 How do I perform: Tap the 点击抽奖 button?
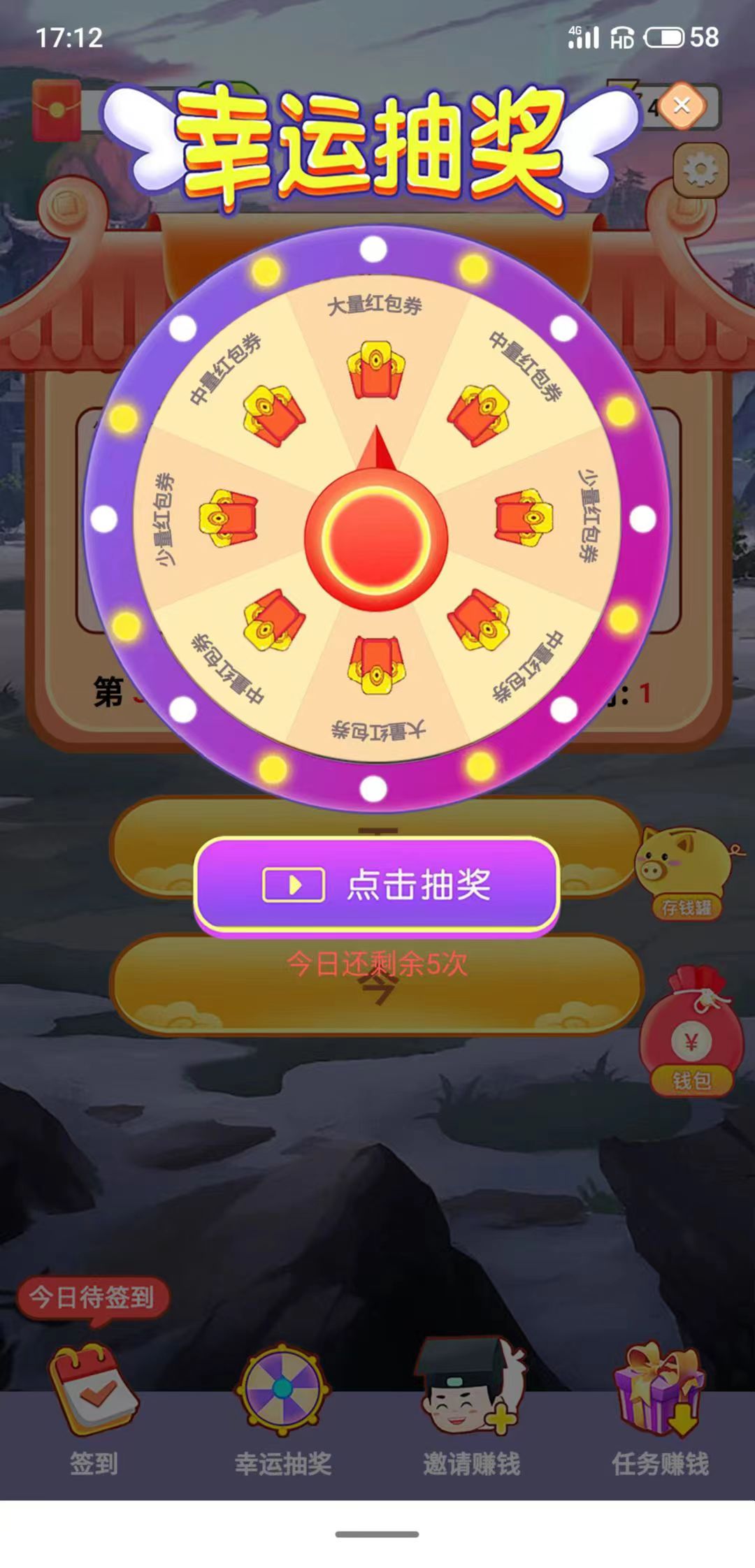click(377, 885)
